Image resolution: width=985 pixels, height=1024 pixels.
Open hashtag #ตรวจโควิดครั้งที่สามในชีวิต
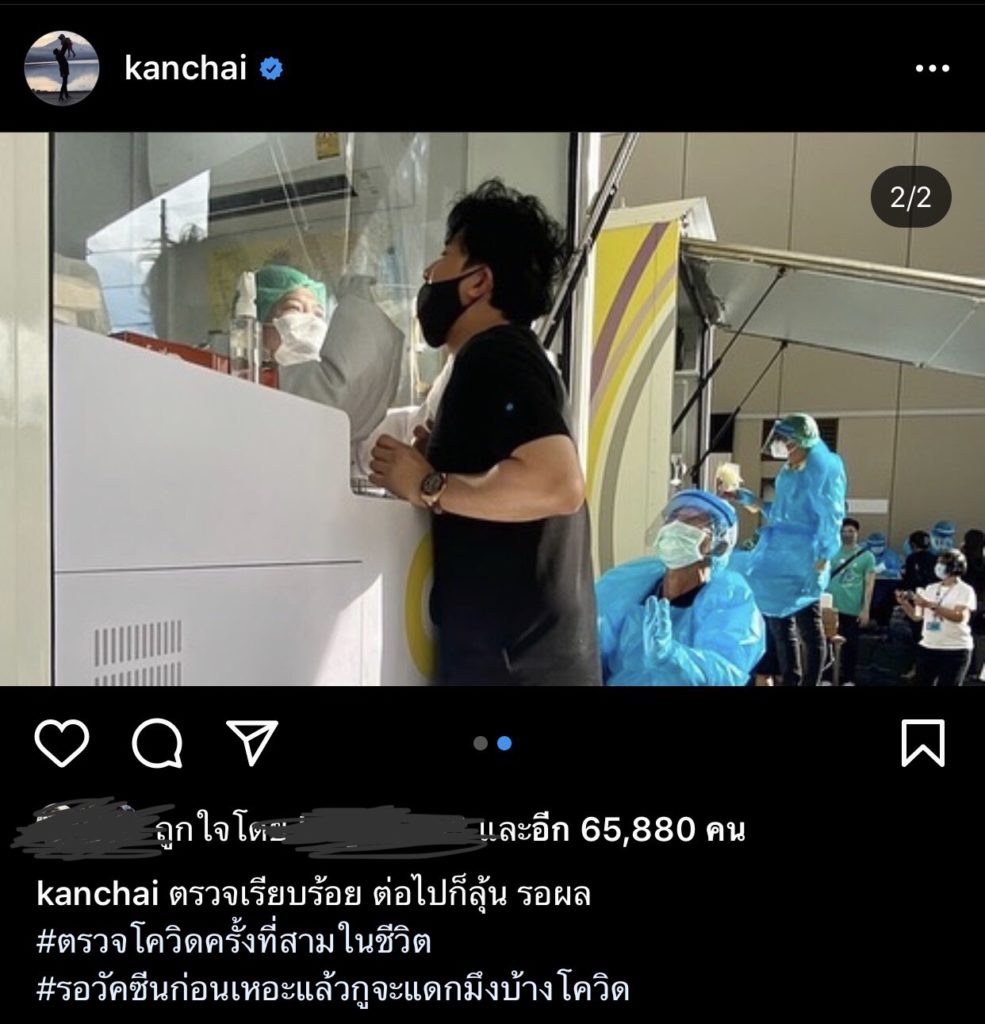point(233,942)
